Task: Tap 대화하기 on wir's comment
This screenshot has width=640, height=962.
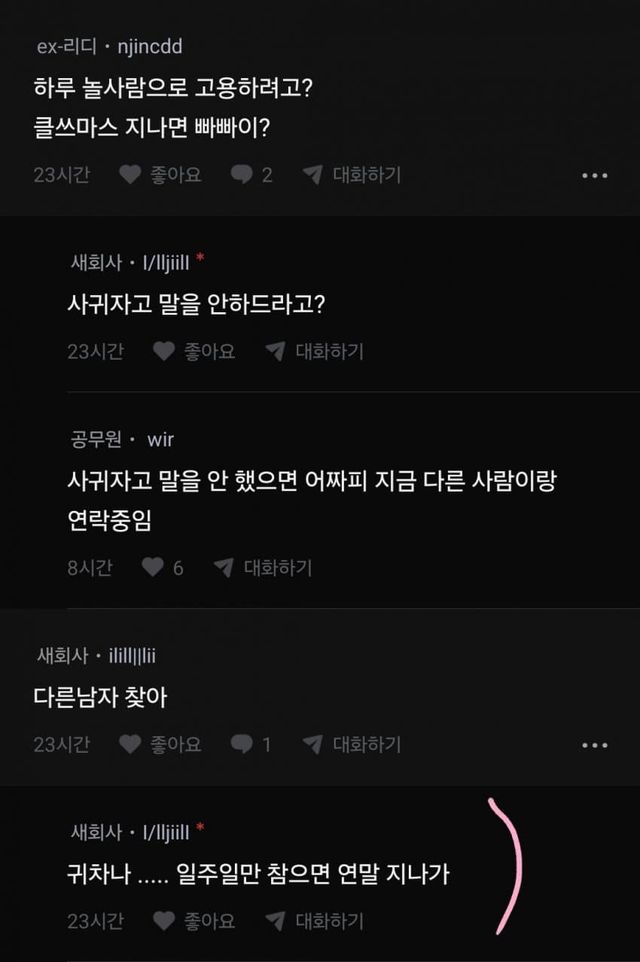Action: [x=263, y=567]
